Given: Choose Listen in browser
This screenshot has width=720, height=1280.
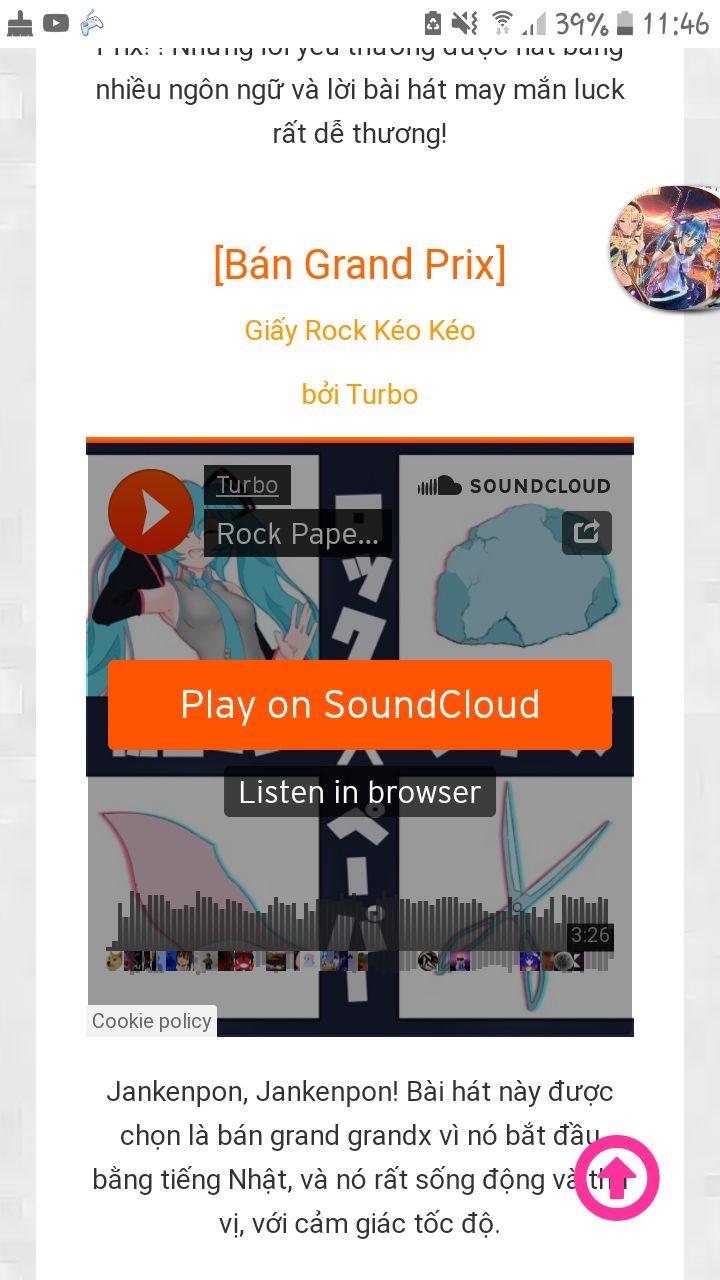Looking at the screenshot, I should point(360,792).
